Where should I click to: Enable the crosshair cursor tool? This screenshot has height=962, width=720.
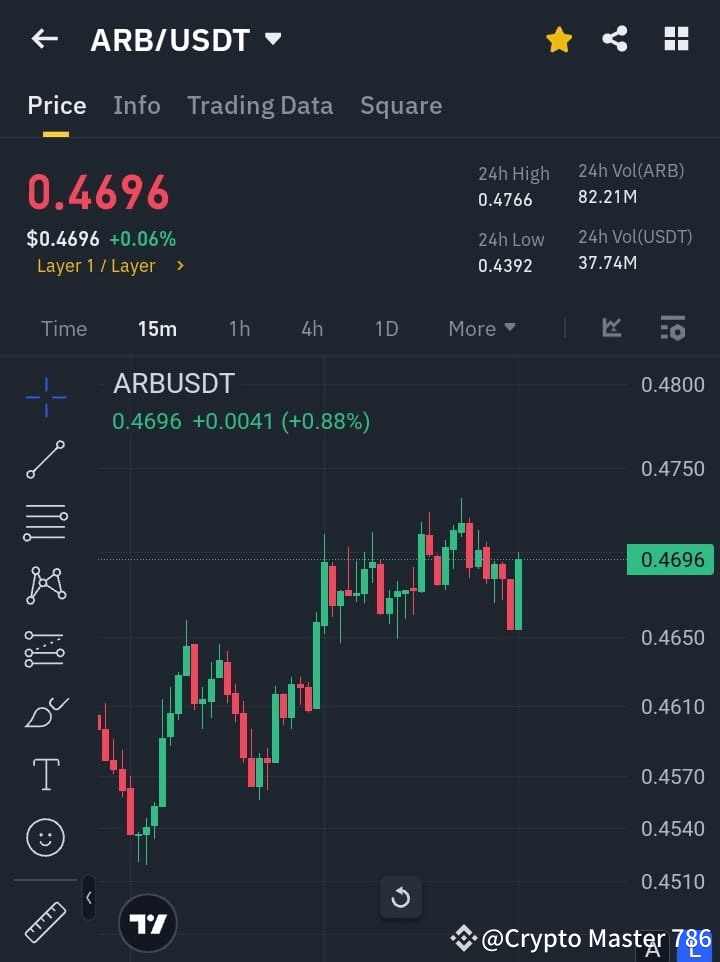pyautogui.click(x=45, y=398)
